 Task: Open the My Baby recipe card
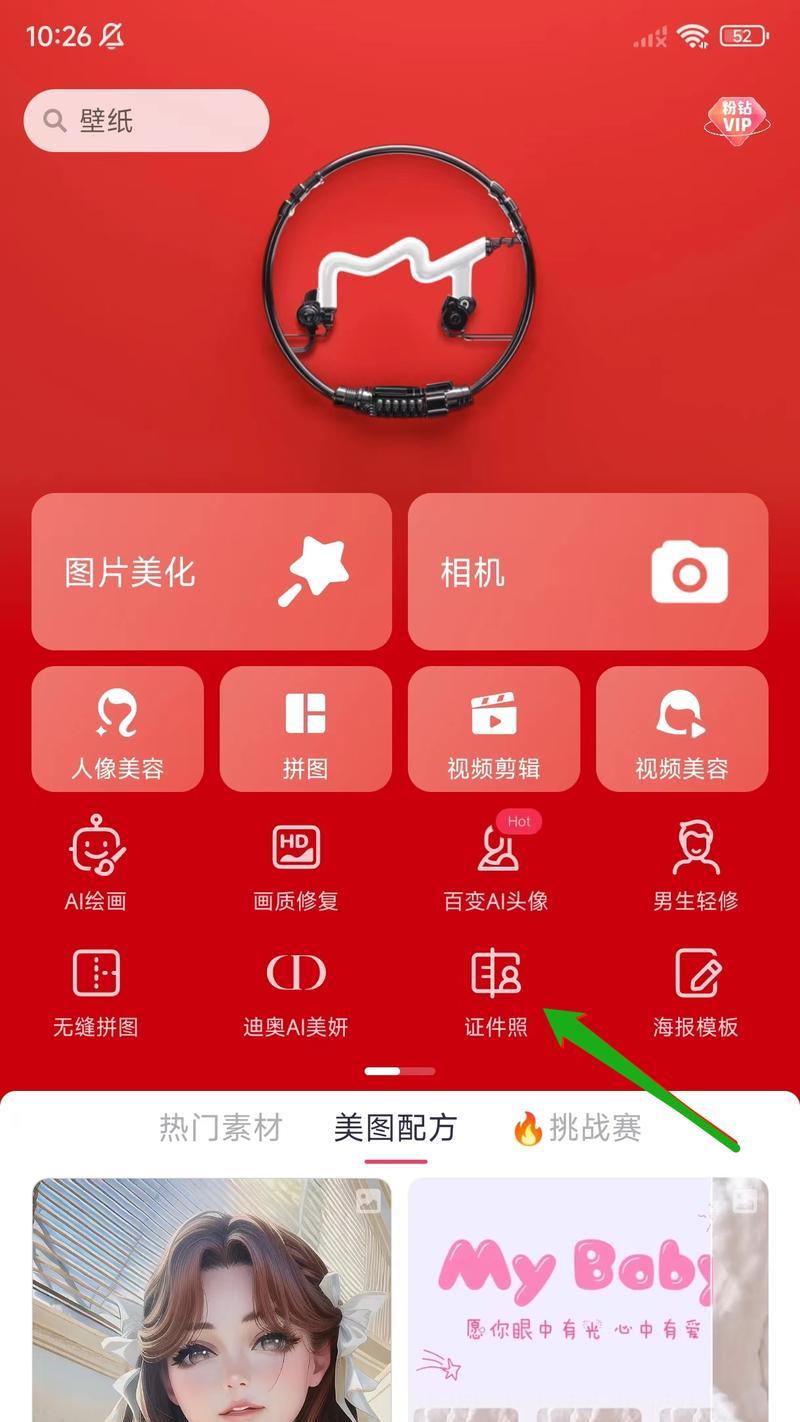tap(588, 1300)
